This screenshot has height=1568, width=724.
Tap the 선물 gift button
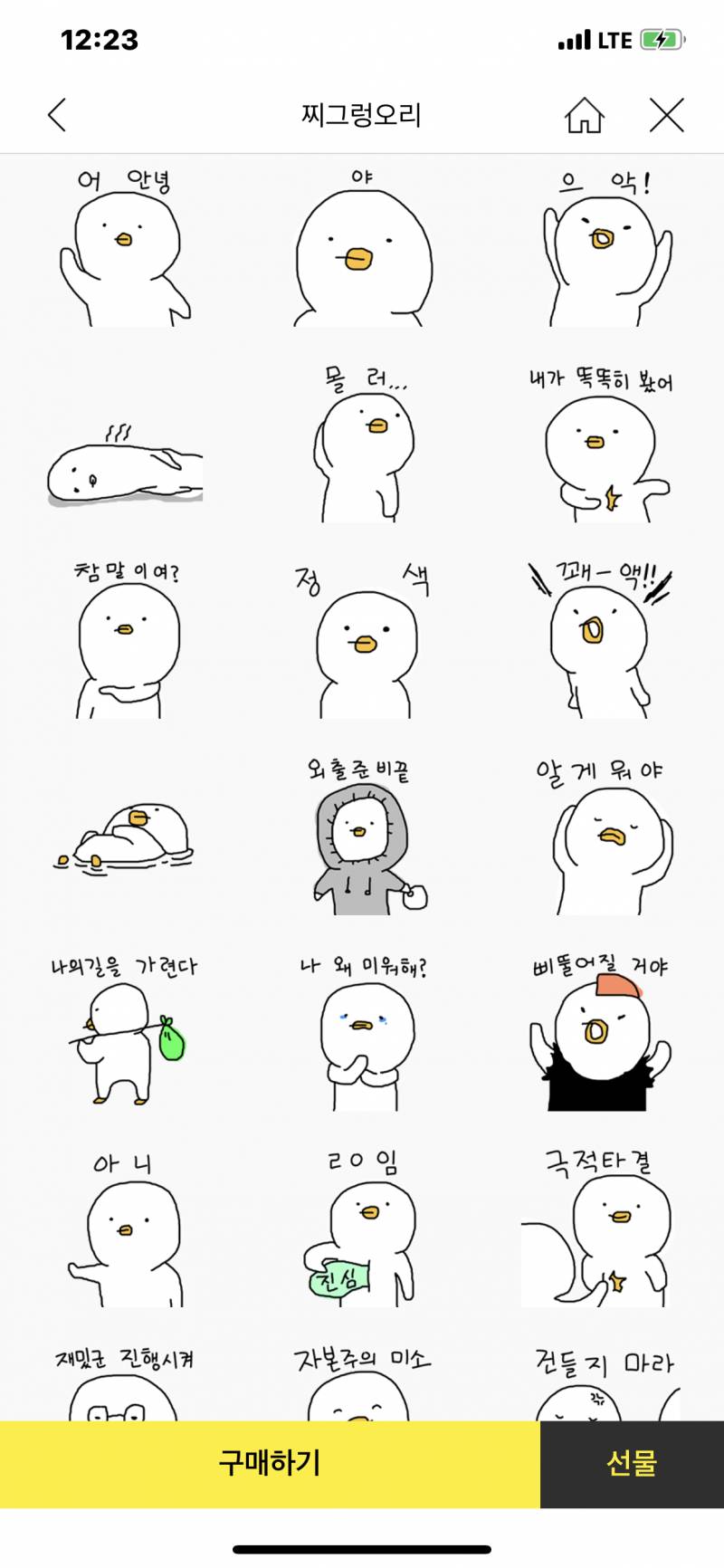(632, 1464)
